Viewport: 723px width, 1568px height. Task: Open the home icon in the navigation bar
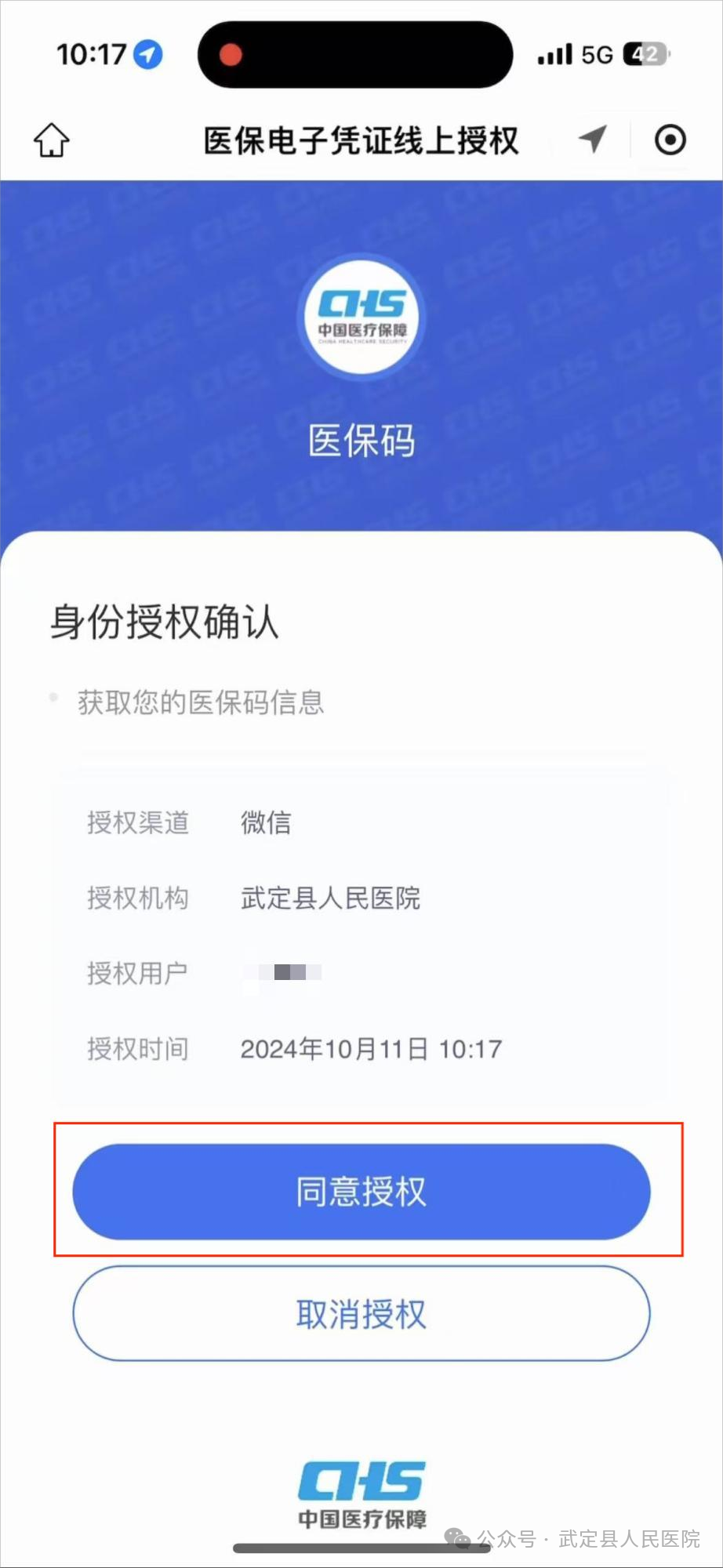click(x=51, y=140)
